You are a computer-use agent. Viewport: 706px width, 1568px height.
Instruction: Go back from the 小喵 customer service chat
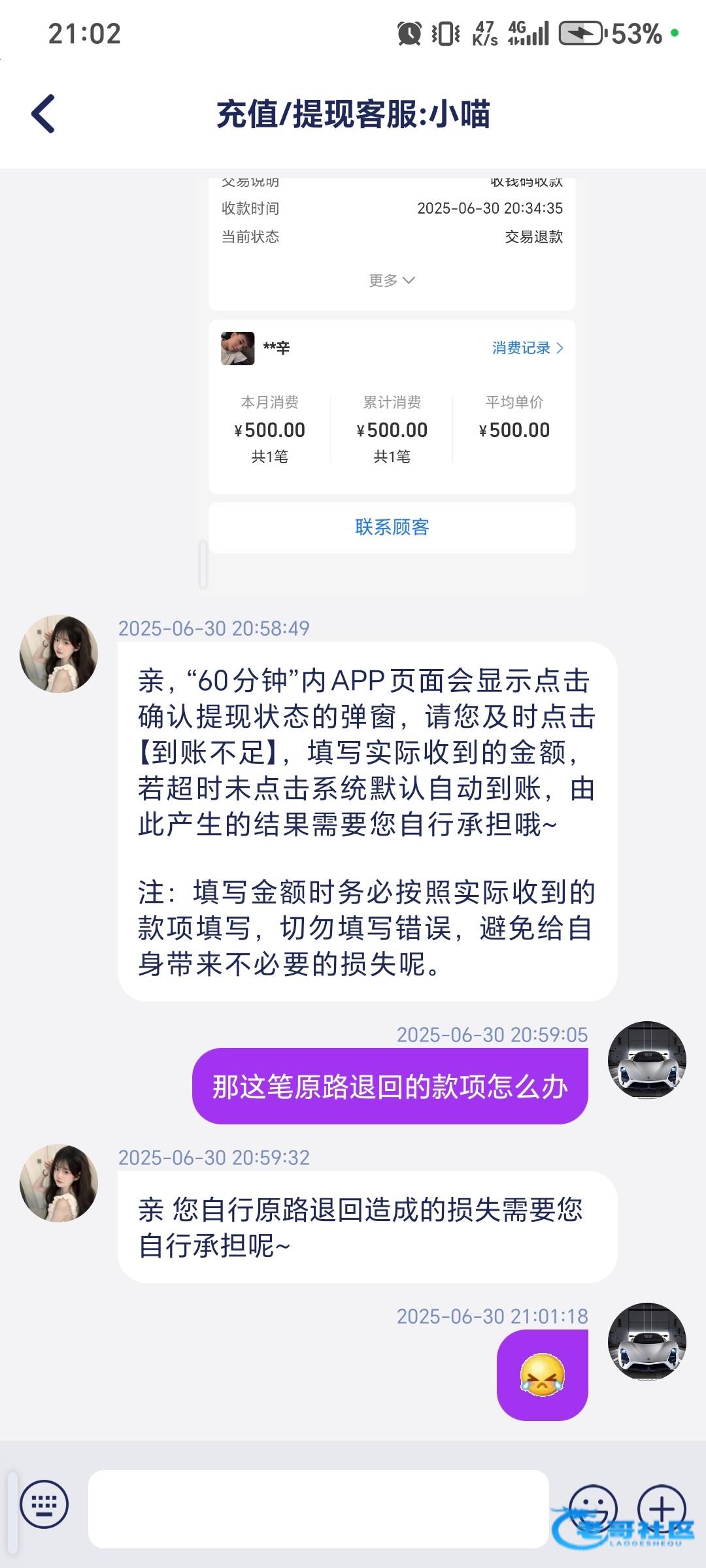pos(43,114)
